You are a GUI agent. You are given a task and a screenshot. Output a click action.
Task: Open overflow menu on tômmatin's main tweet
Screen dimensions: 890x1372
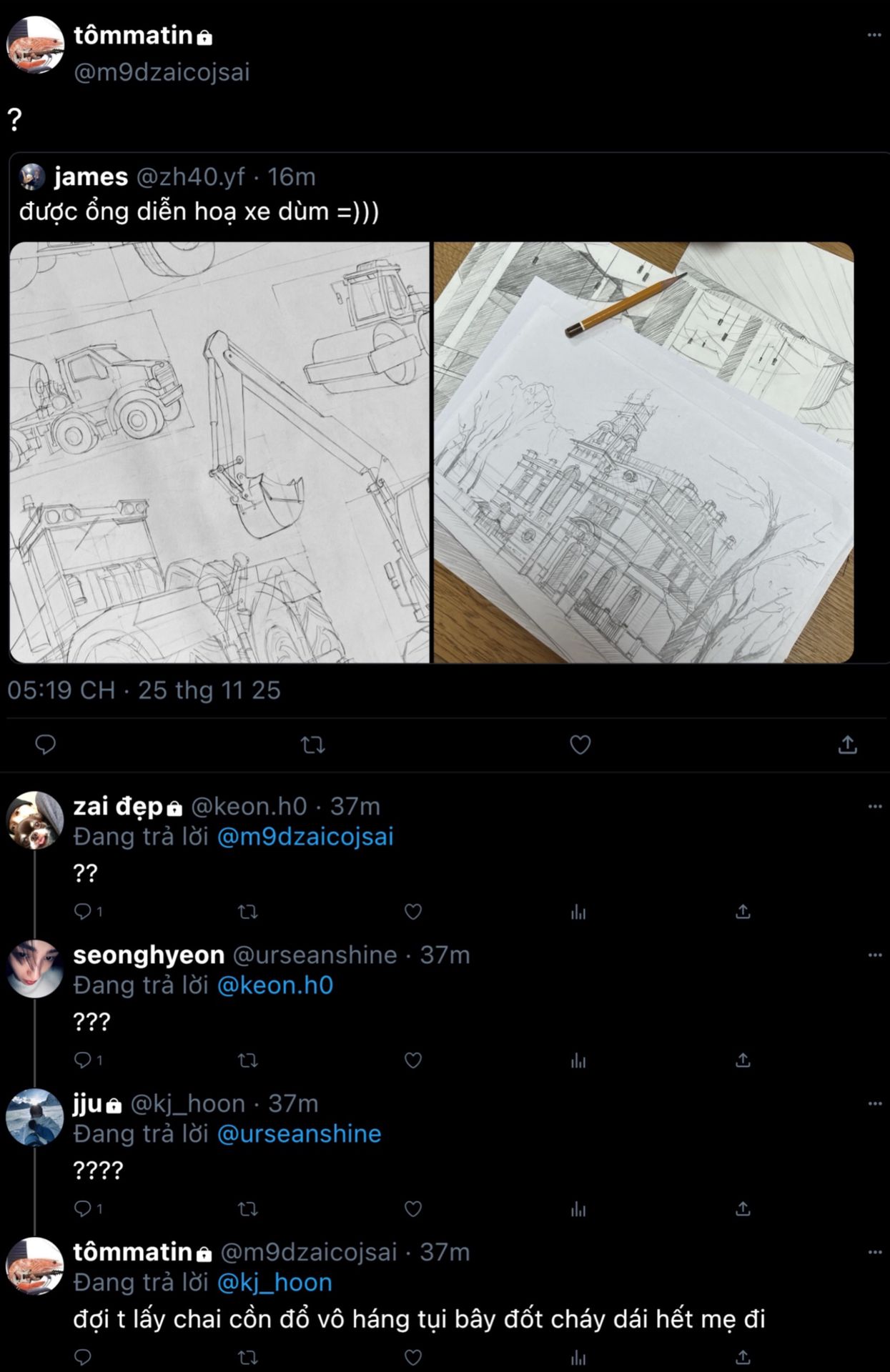point(874,35)
